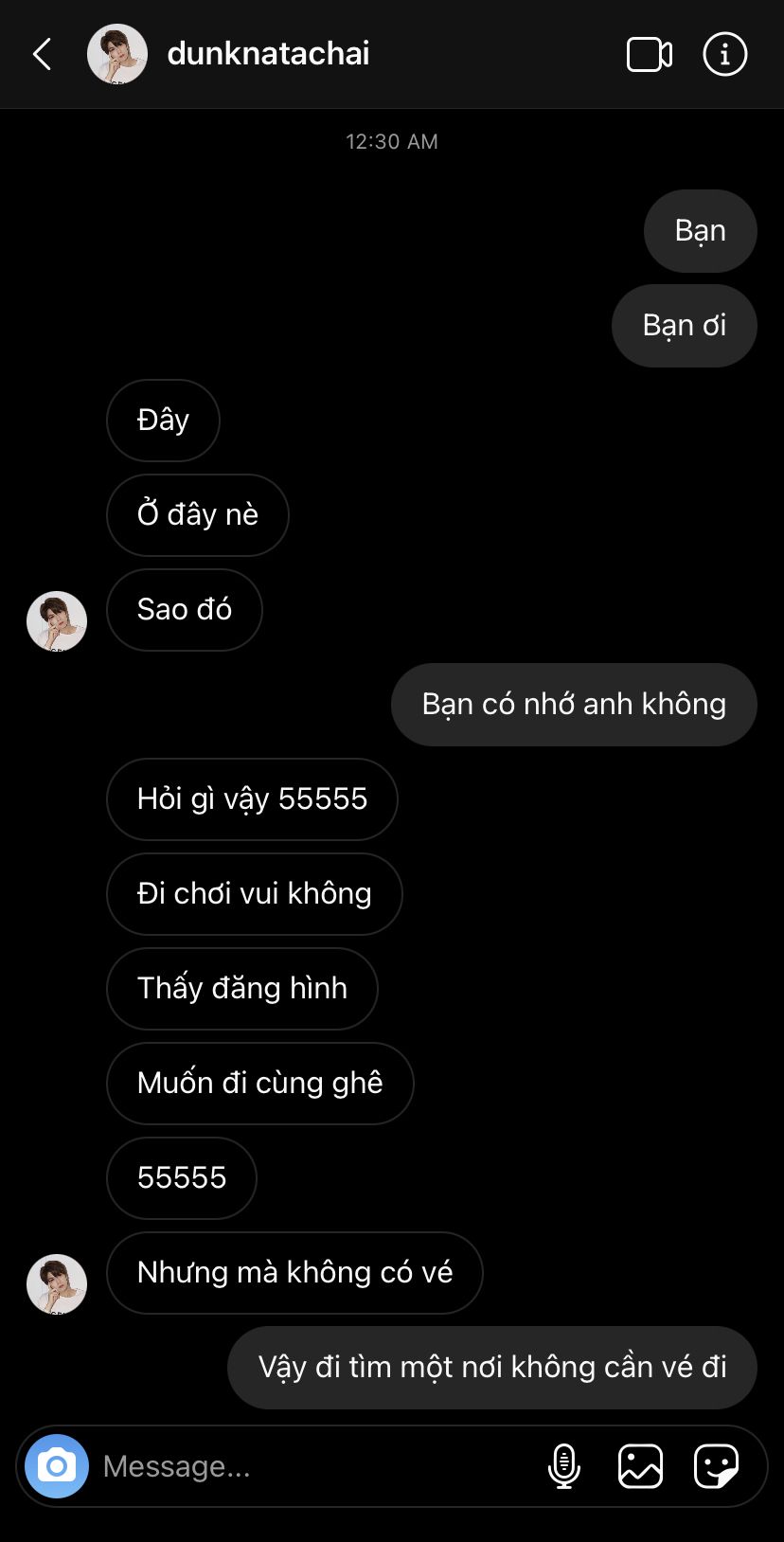The image size is (784, 1542).
Task: Open the camera to send a photo
Action: pos(57,1466)
